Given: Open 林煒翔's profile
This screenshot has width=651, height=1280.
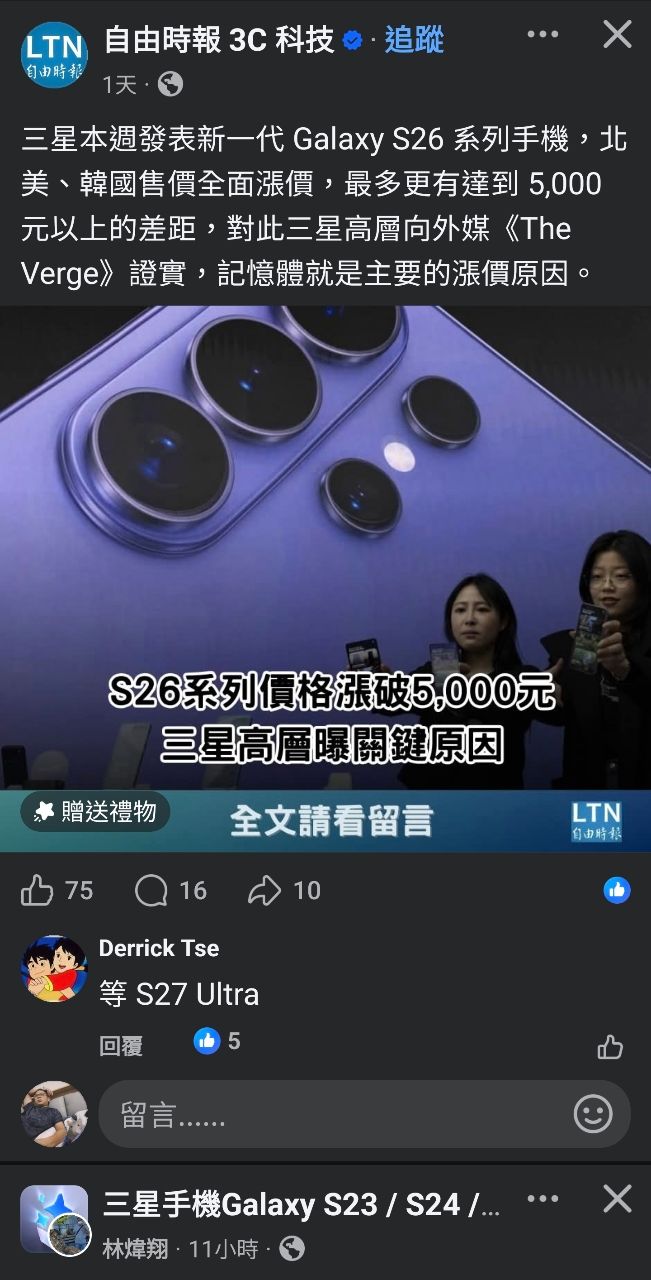Looking at the screenshot, I should point(135,1248).
